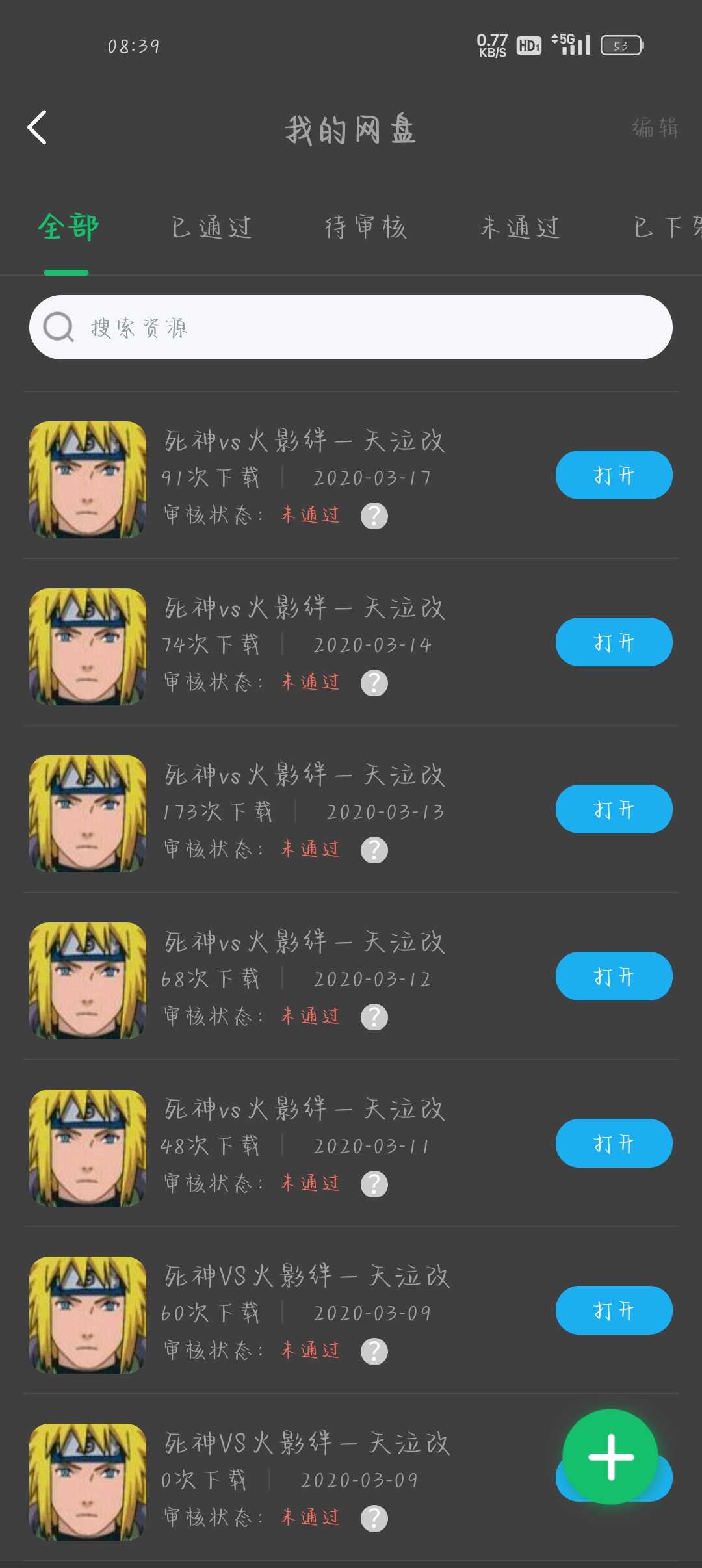Open the item dated 2020-03-14
The width and height of the screenshot is (702, 1568).
613,642
